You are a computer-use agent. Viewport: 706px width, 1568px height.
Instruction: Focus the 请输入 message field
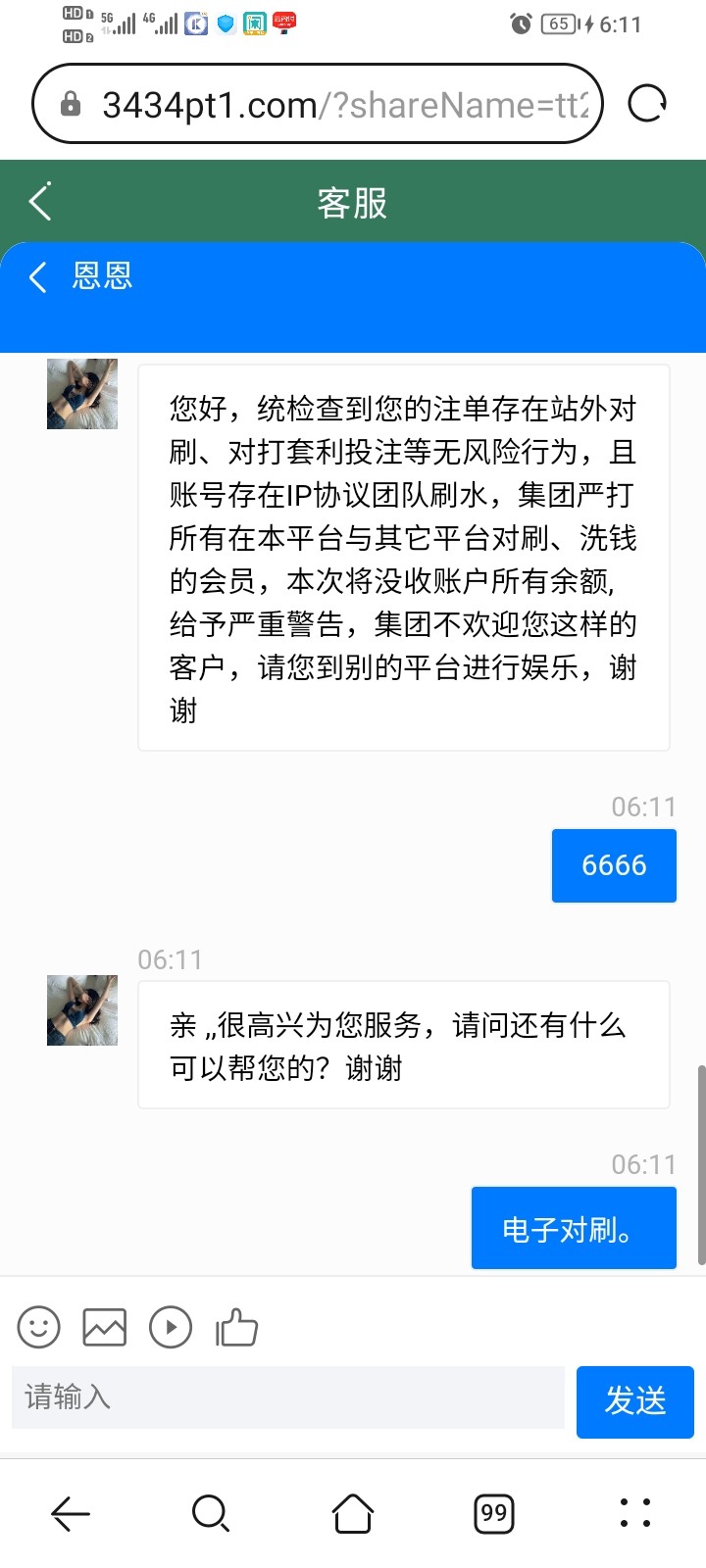(x=288, y=1396)
